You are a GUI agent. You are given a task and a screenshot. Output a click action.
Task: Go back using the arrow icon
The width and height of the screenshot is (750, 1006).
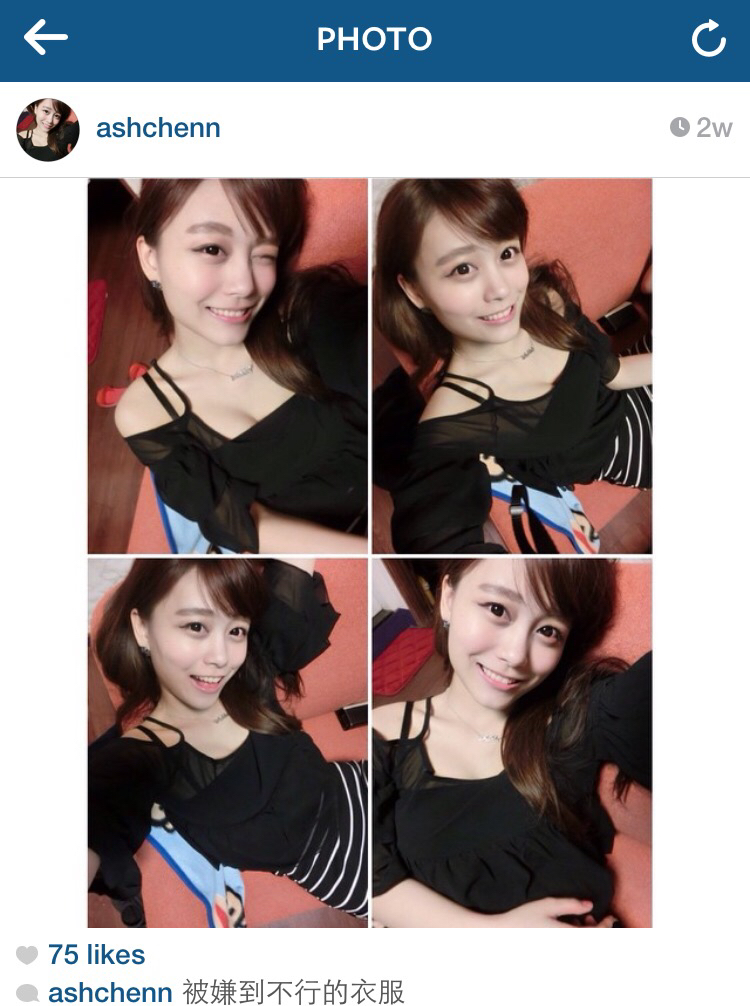[46, 39]
